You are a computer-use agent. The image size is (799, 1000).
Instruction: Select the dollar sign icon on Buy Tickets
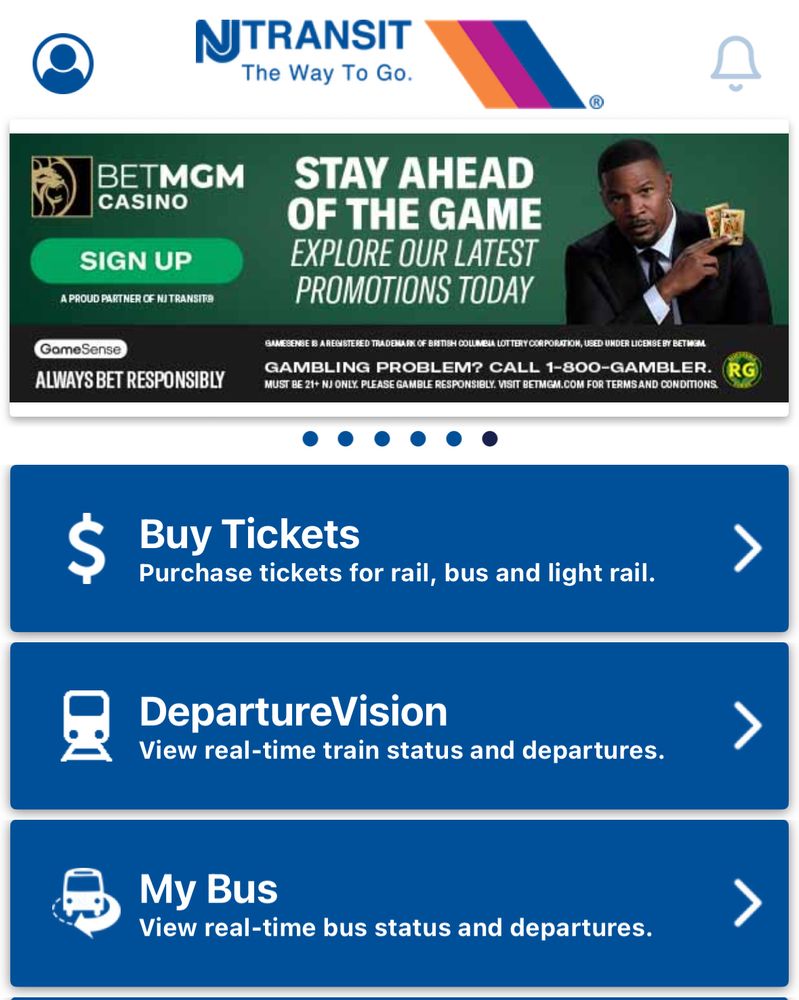87,548
